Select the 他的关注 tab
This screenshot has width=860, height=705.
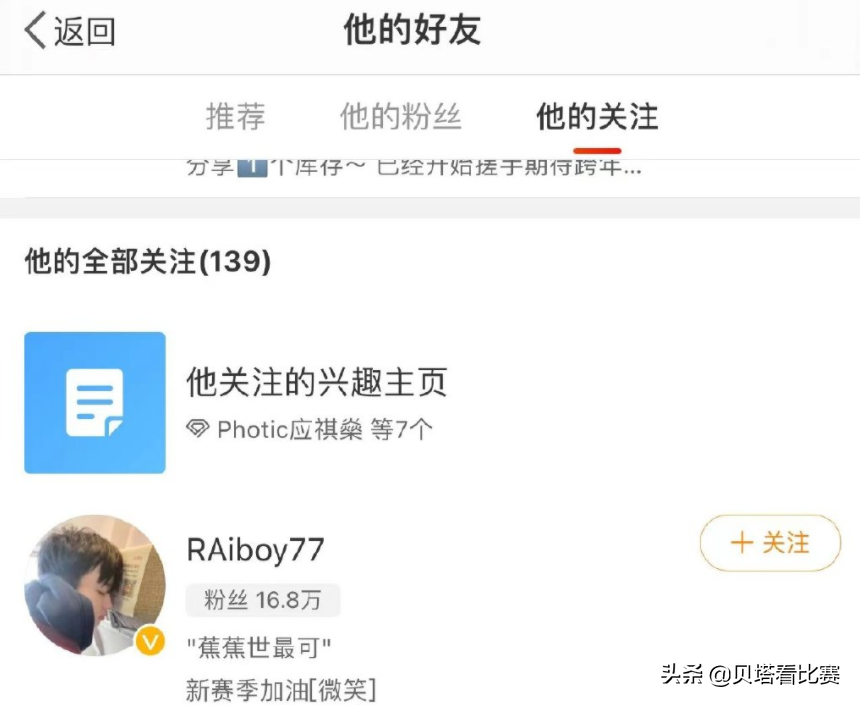597,117
